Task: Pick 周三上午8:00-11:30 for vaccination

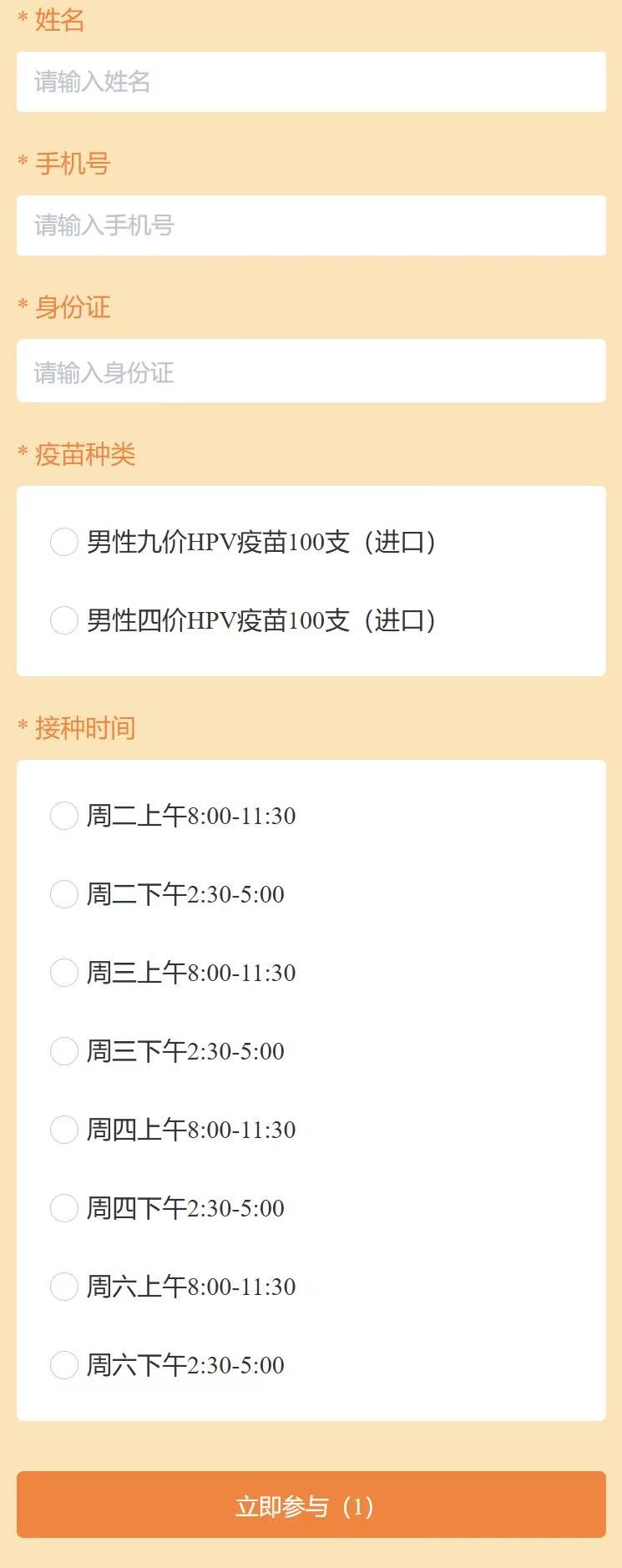Action: coord(64,973)
